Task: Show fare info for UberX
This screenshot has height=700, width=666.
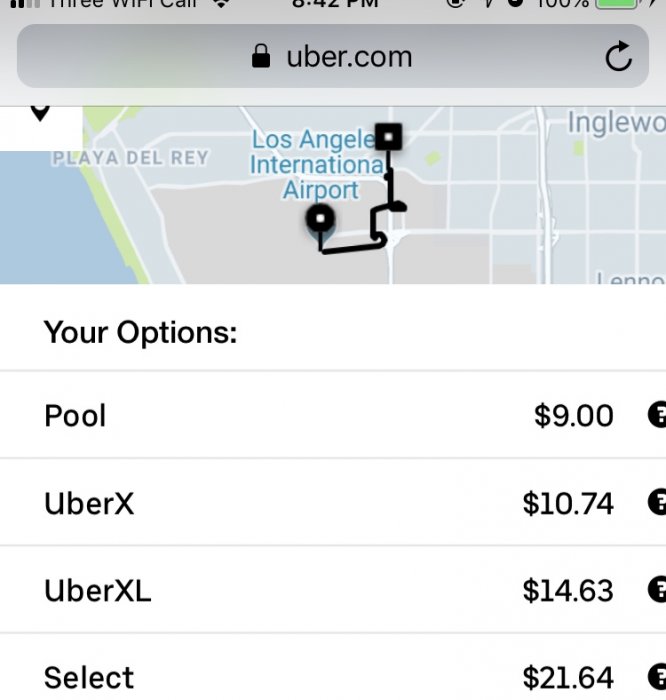Action: (657, 502)
